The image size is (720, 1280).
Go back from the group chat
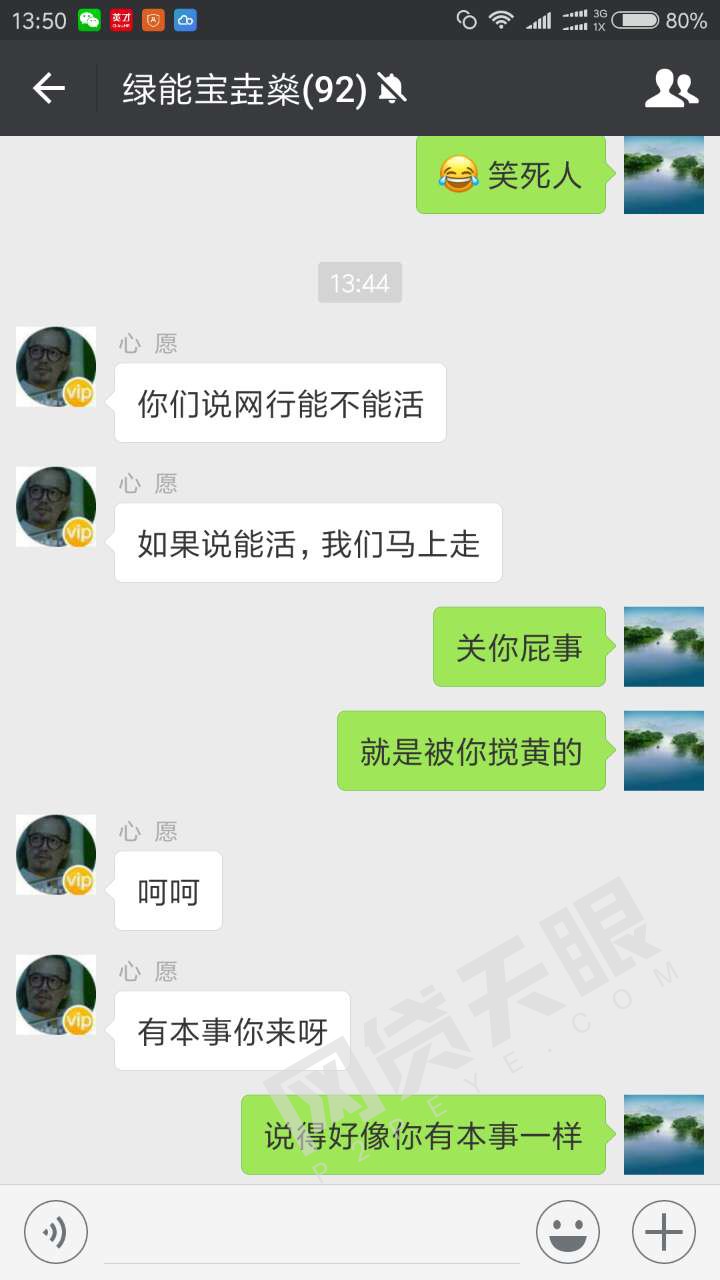(48, 89)
